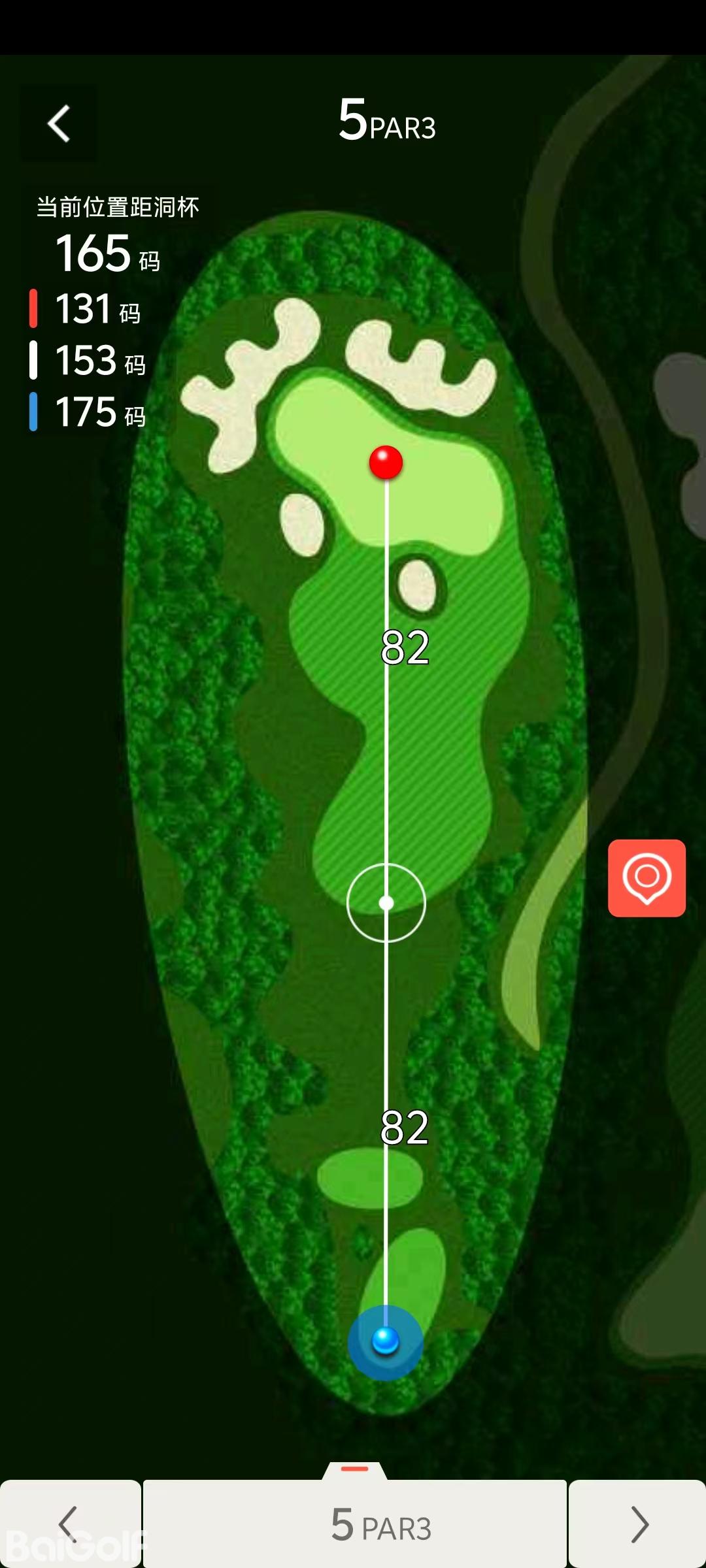Go to the next hole
This screenshot has width=706, height=1568.
[637, 1524]
